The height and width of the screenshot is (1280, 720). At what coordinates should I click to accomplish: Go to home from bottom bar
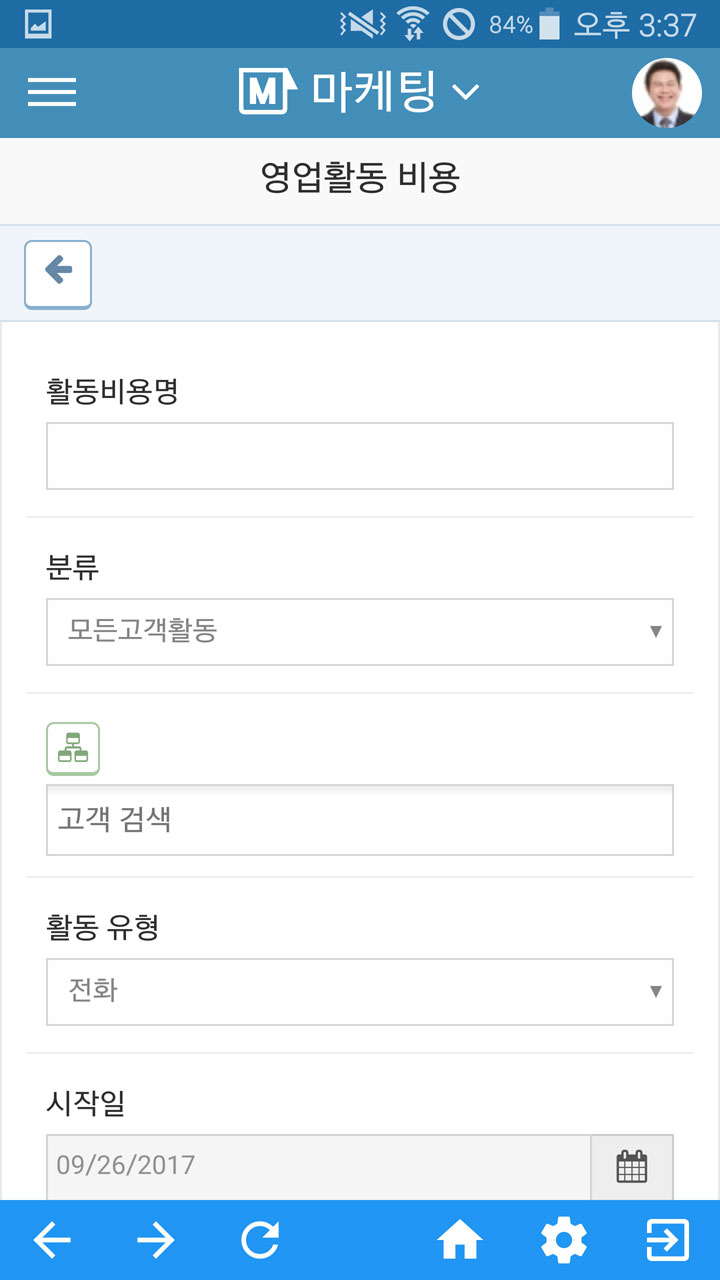click(x=460, y=1241)
